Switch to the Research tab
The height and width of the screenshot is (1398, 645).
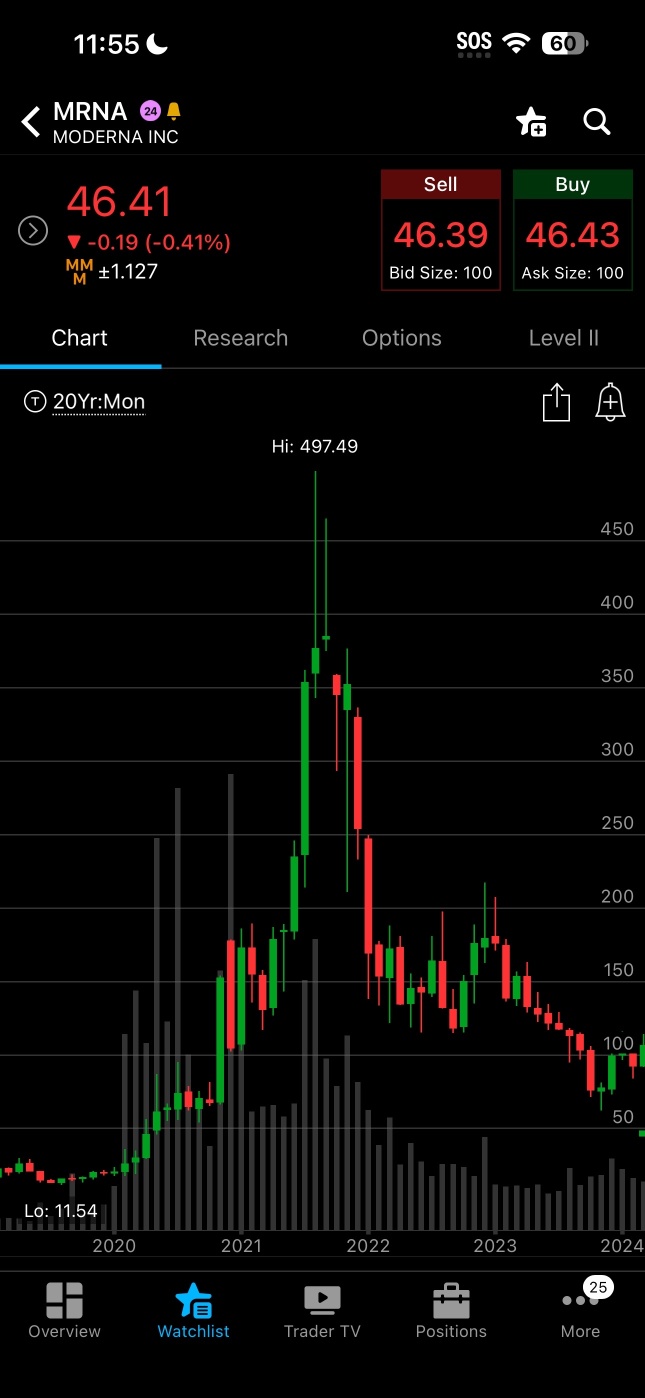click(241, 338)
